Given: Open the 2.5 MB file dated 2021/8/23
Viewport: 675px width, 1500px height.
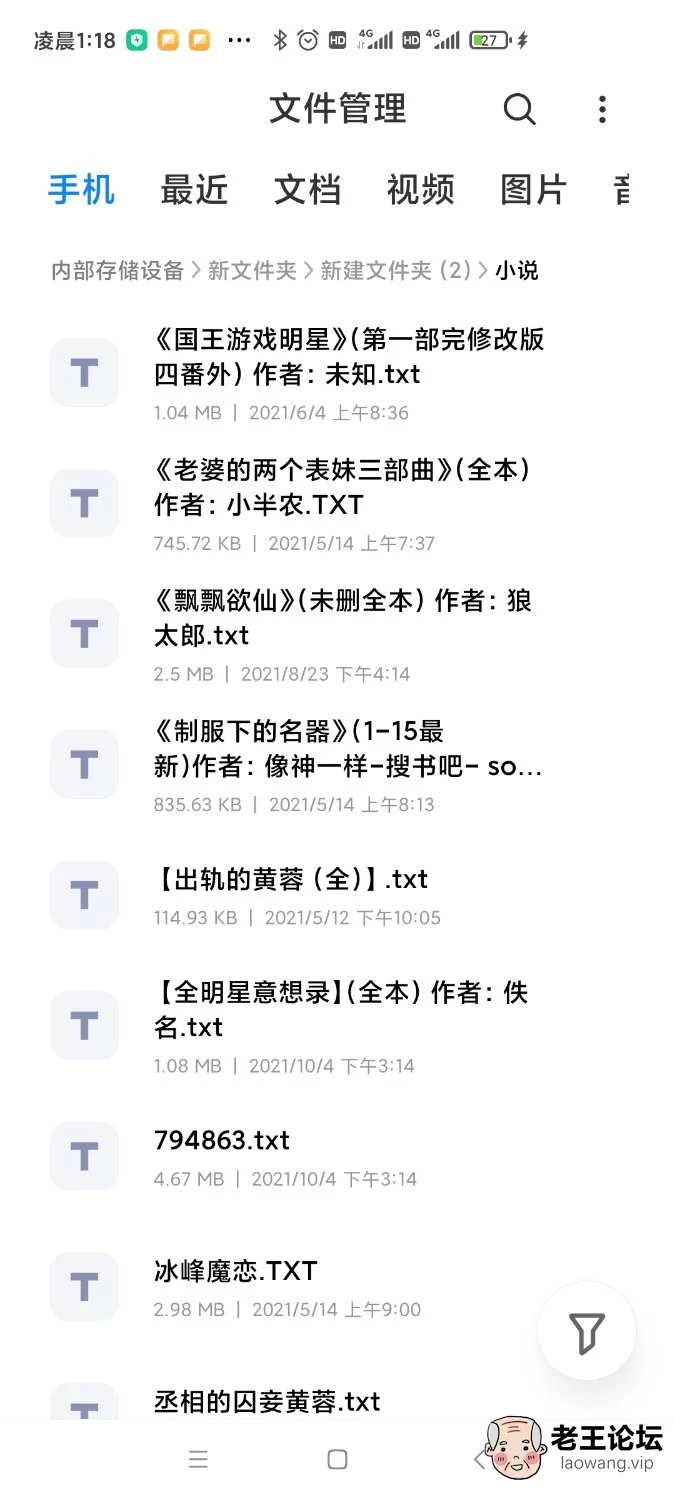Looking at the screenshot, I should coord(337,635).
